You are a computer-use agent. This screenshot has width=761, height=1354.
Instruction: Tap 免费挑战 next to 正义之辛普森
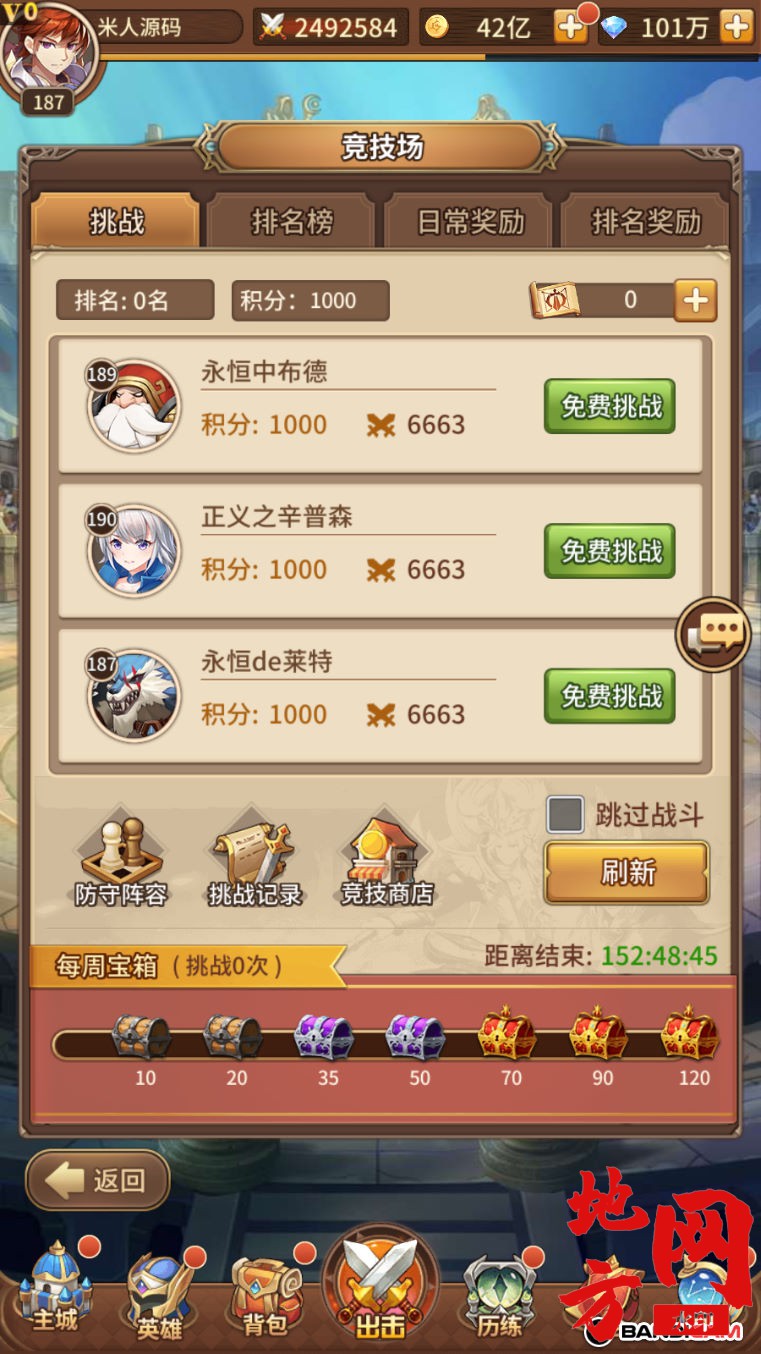pos(610,551)
